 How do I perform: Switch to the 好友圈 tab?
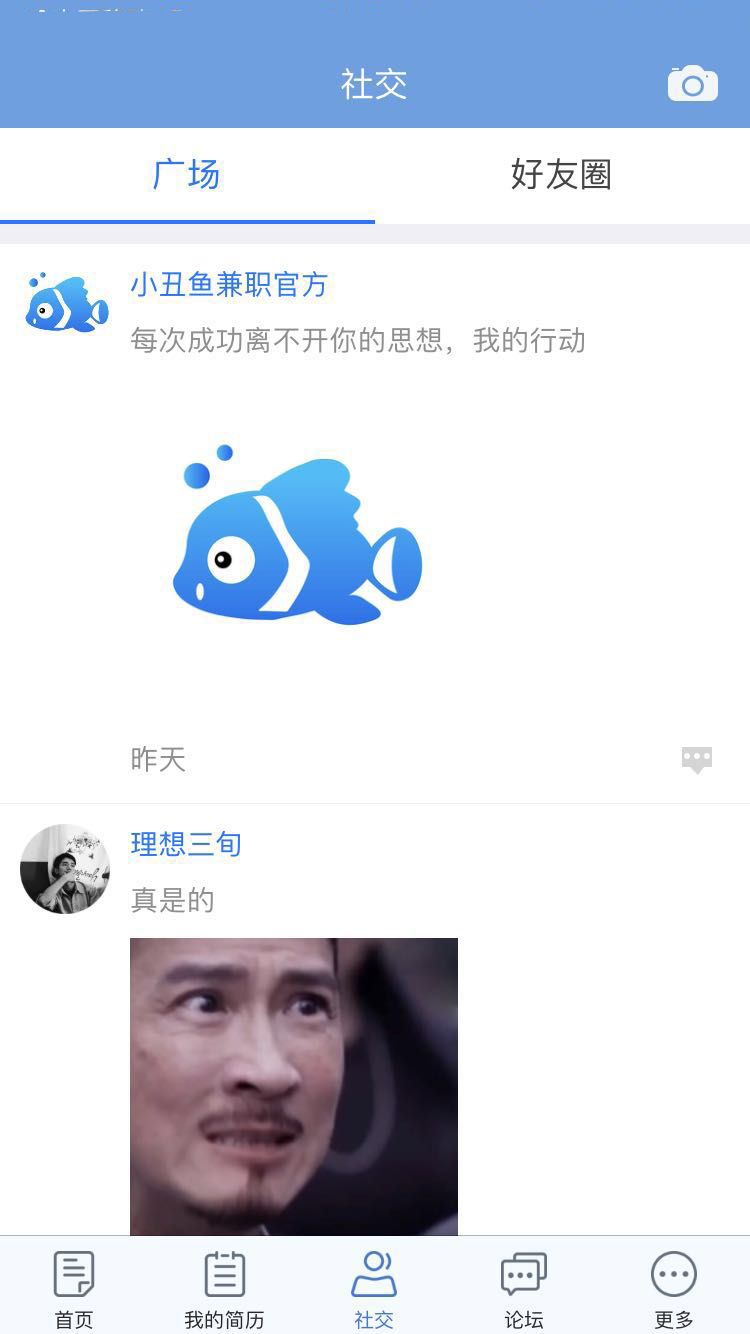pos(560,174)
